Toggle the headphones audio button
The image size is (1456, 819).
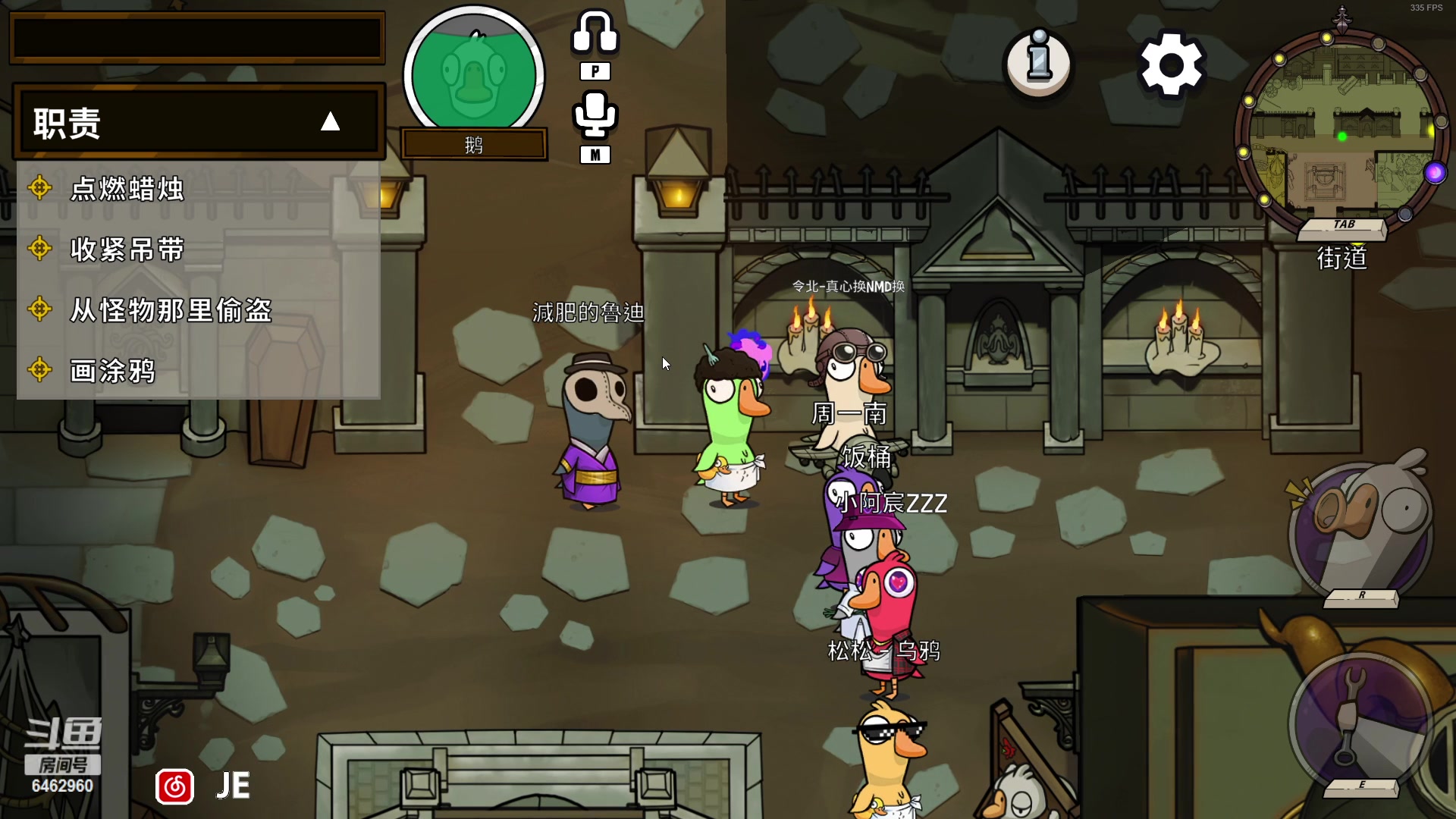point(595,34)
